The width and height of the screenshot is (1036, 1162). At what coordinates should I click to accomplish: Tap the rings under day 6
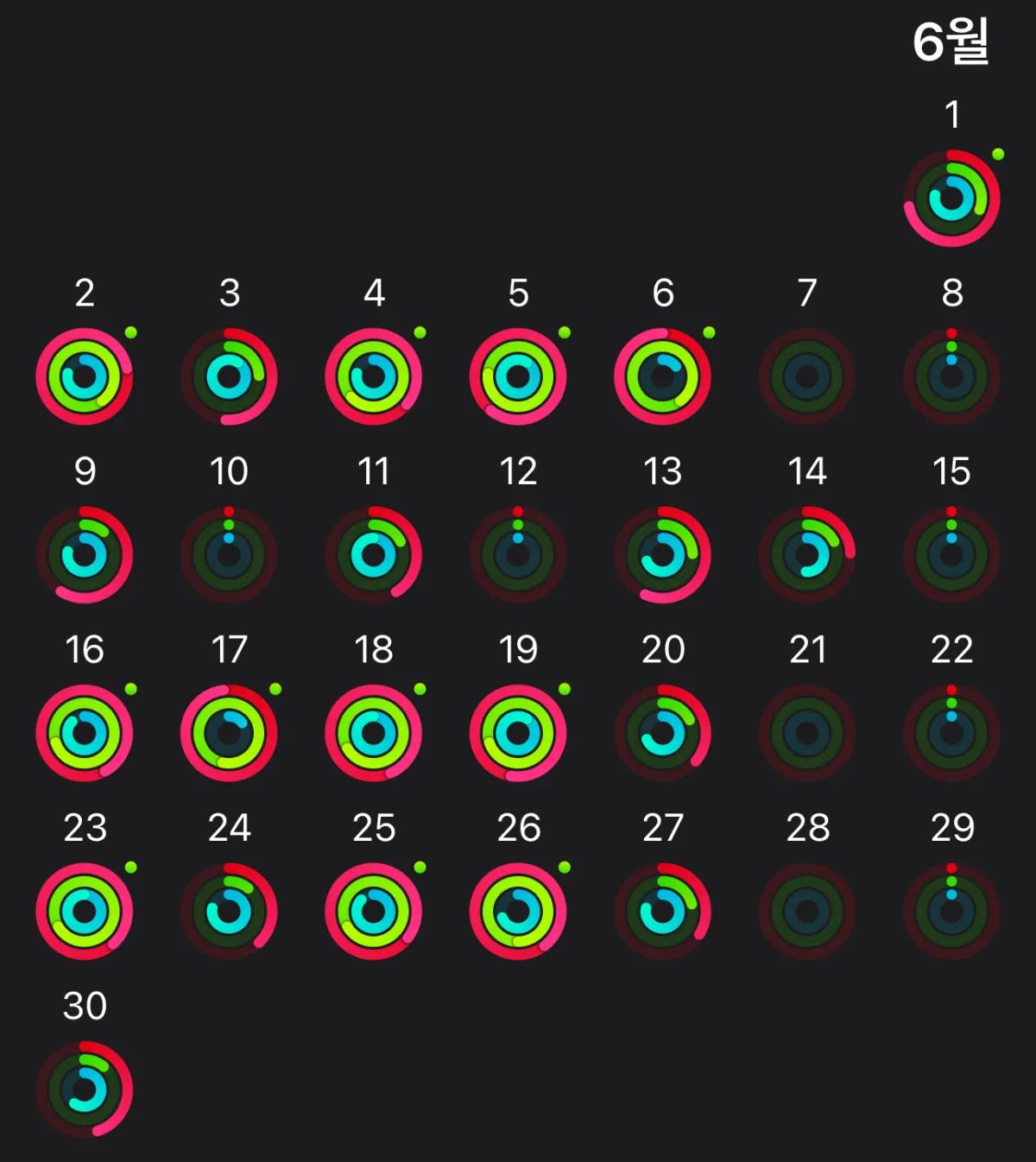[x=662, y=376]
